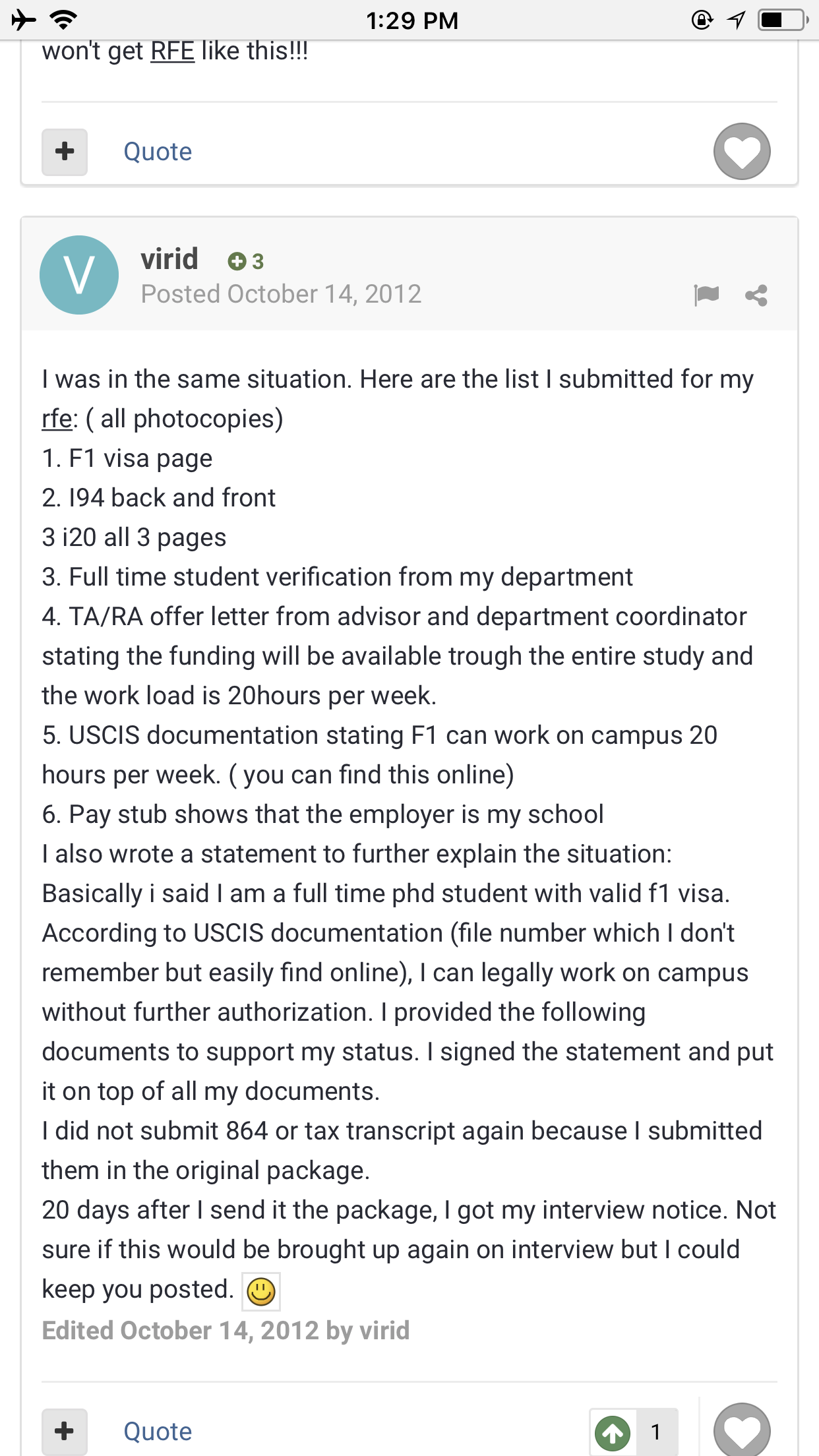
Task: Open the underlined RFE link in the top post
Action: [x=172, y=51]
